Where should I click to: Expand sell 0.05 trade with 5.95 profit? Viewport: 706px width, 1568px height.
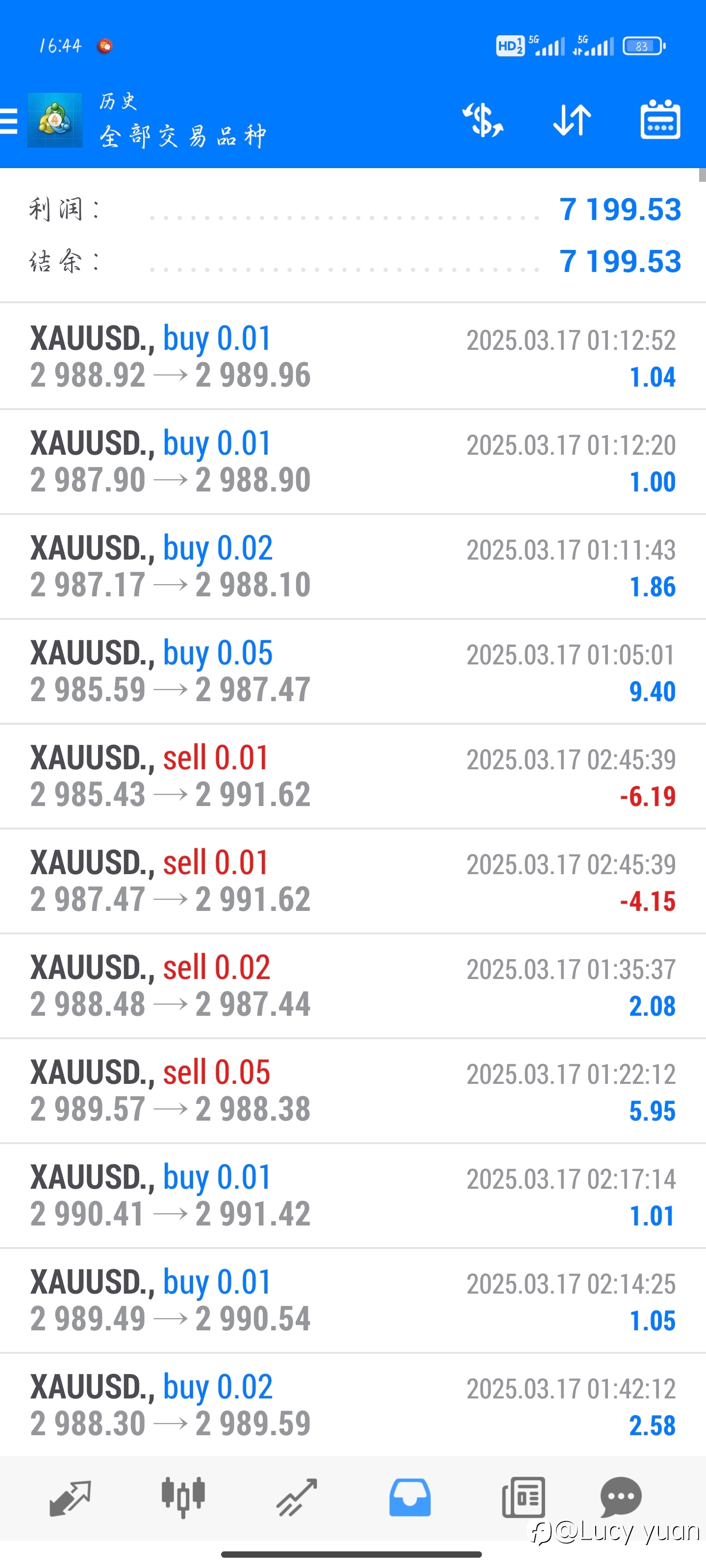(353, 1091)
